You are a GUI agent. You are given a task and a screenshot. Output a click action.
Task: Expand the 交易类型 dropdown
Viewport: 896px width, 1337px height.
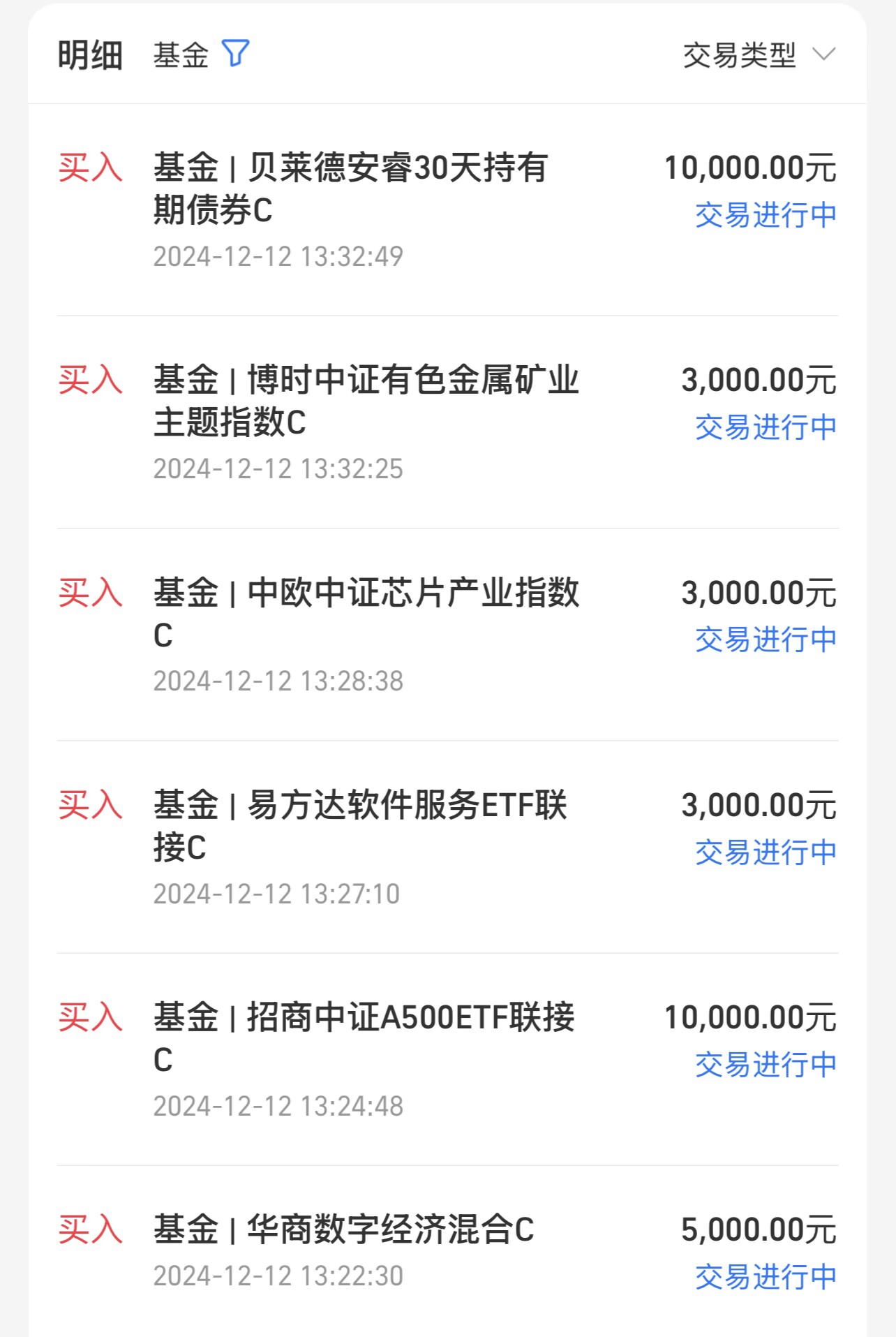[759, 55]
